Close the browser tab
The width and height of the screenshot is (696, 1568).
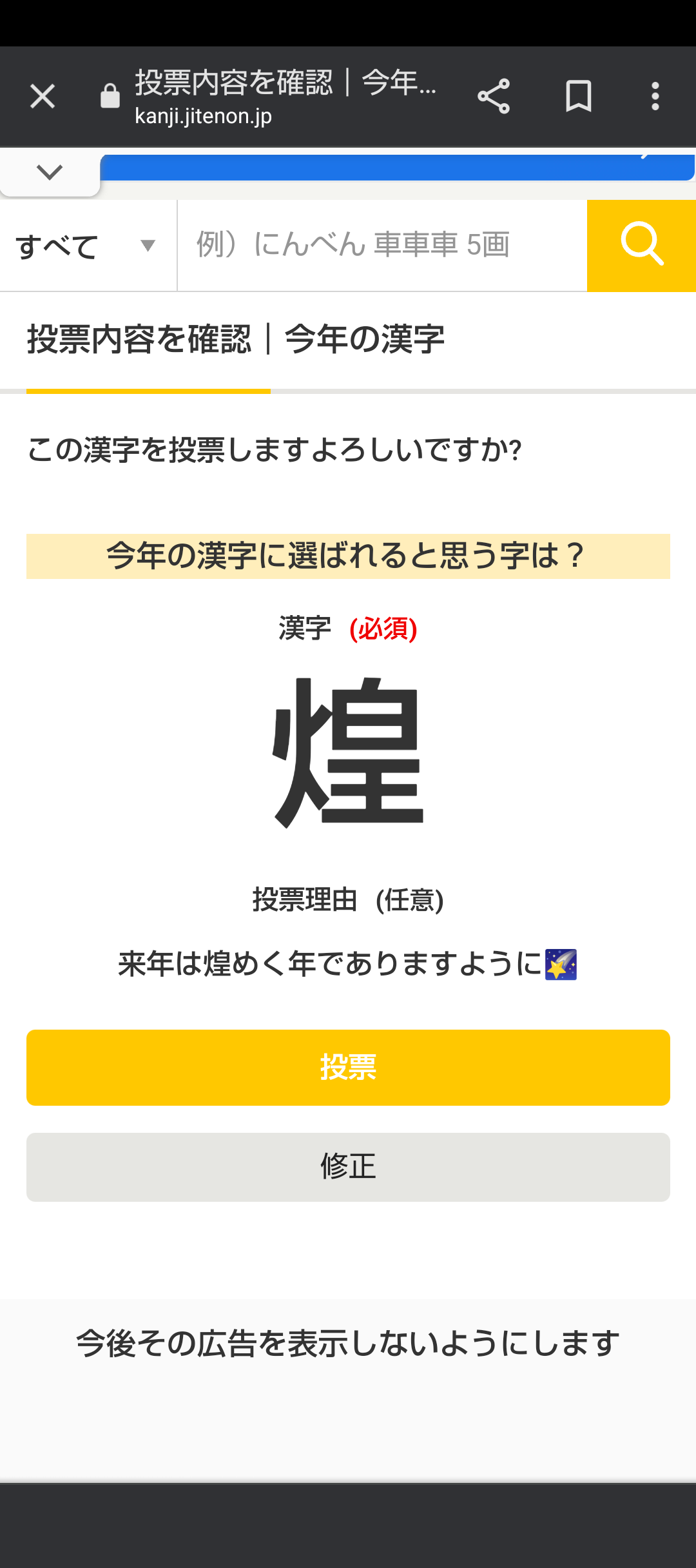43,97
